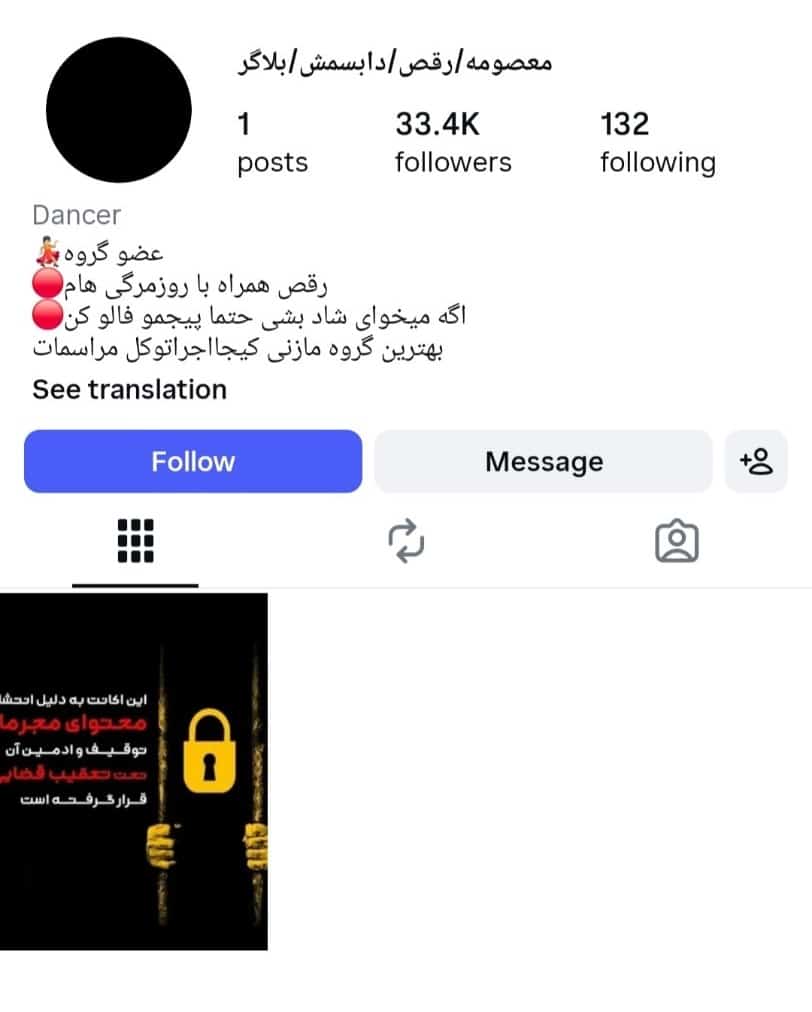Expand the followers count details
Viewport: 812px width, 1012px height.
(x=452, y=140)
